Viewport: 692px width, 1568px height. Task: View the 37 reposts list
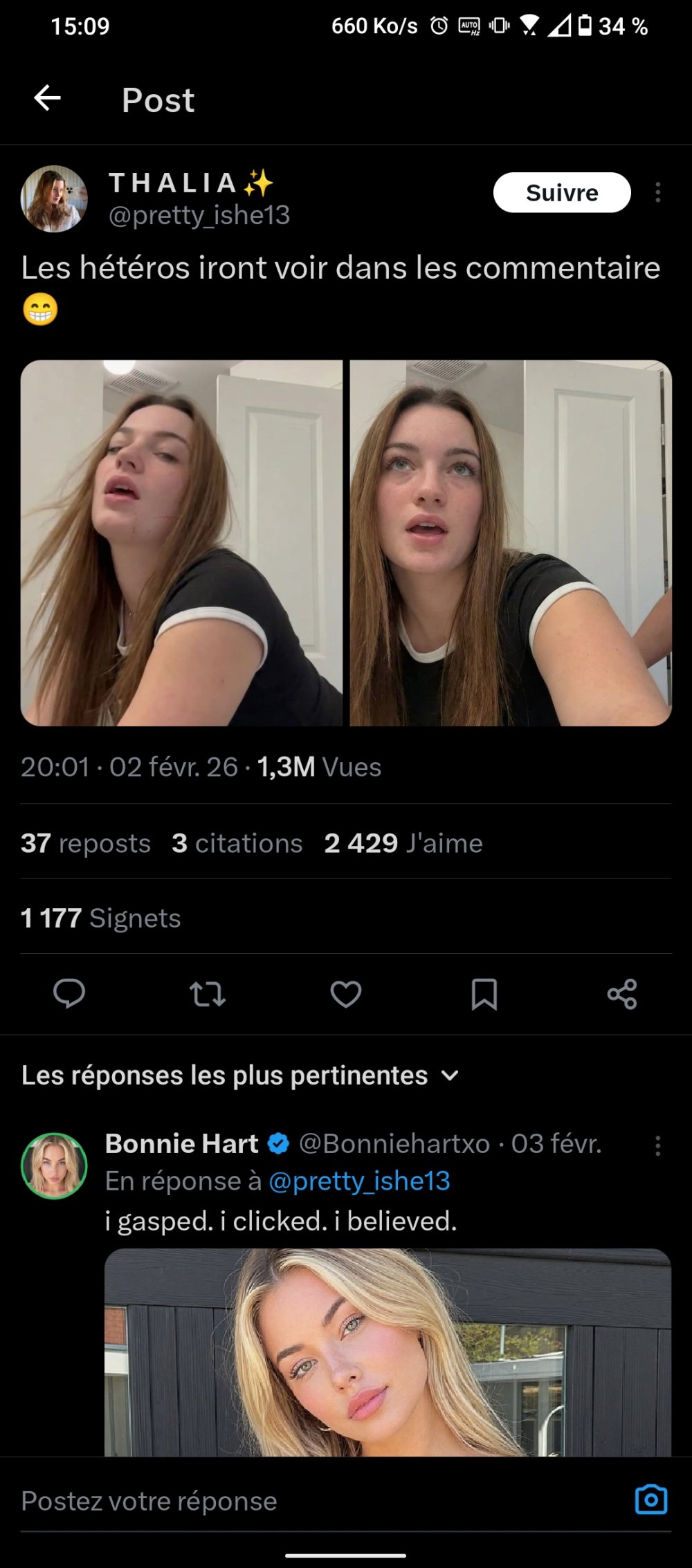point(85,843)
